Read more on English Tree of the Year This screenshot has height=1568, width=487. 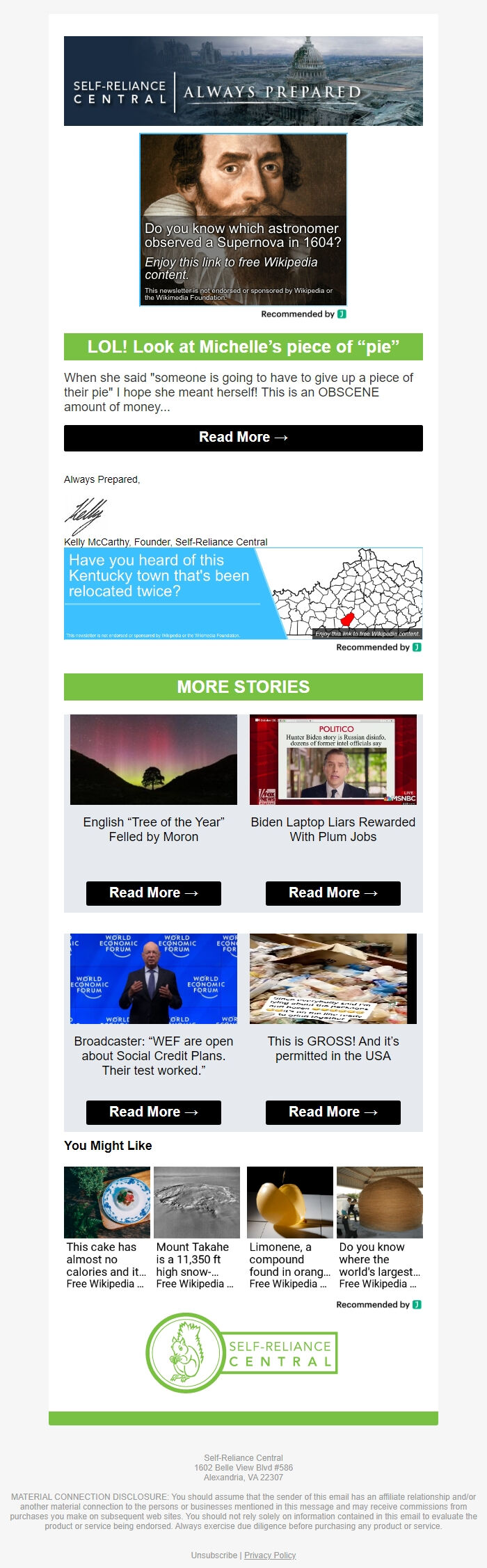tap(153, 893)
